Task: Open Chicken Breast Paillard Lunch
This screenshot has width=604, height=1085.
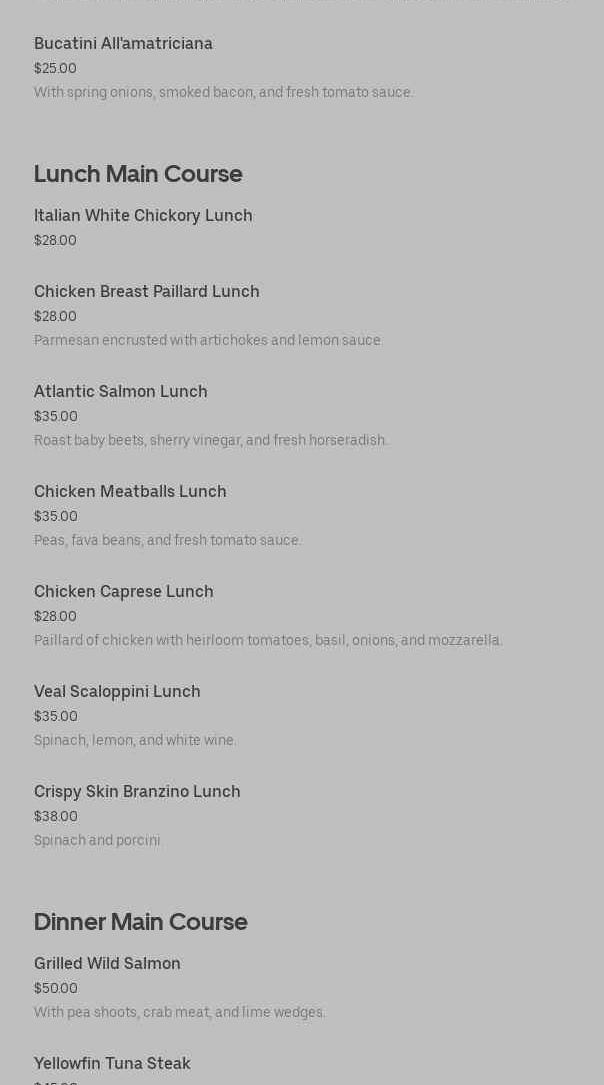Action: point(146,292)
